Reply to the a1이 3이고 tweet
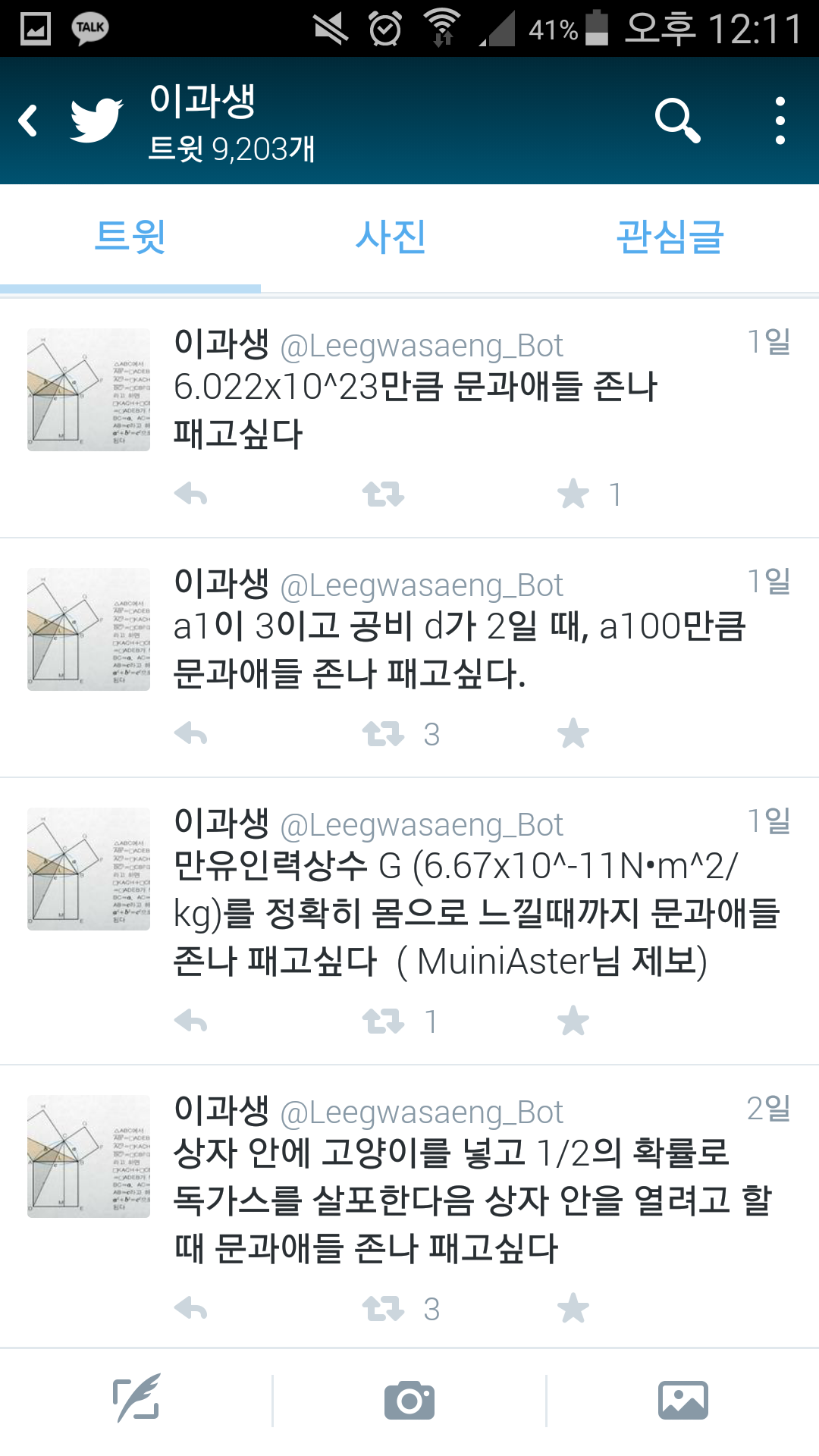 [x=190, y=734]
